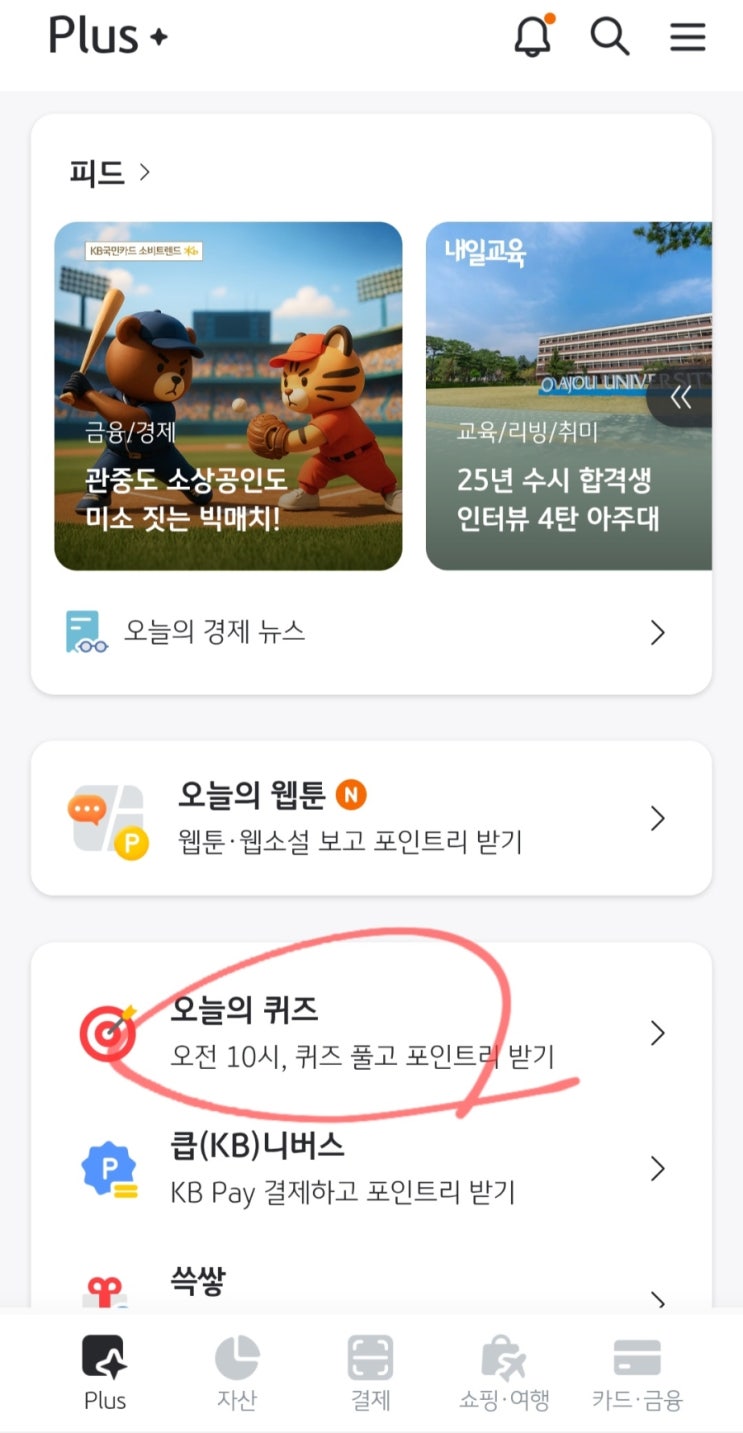Open the hamburger menu
The image size is (743, 1433).
click(x=688, y=37)
